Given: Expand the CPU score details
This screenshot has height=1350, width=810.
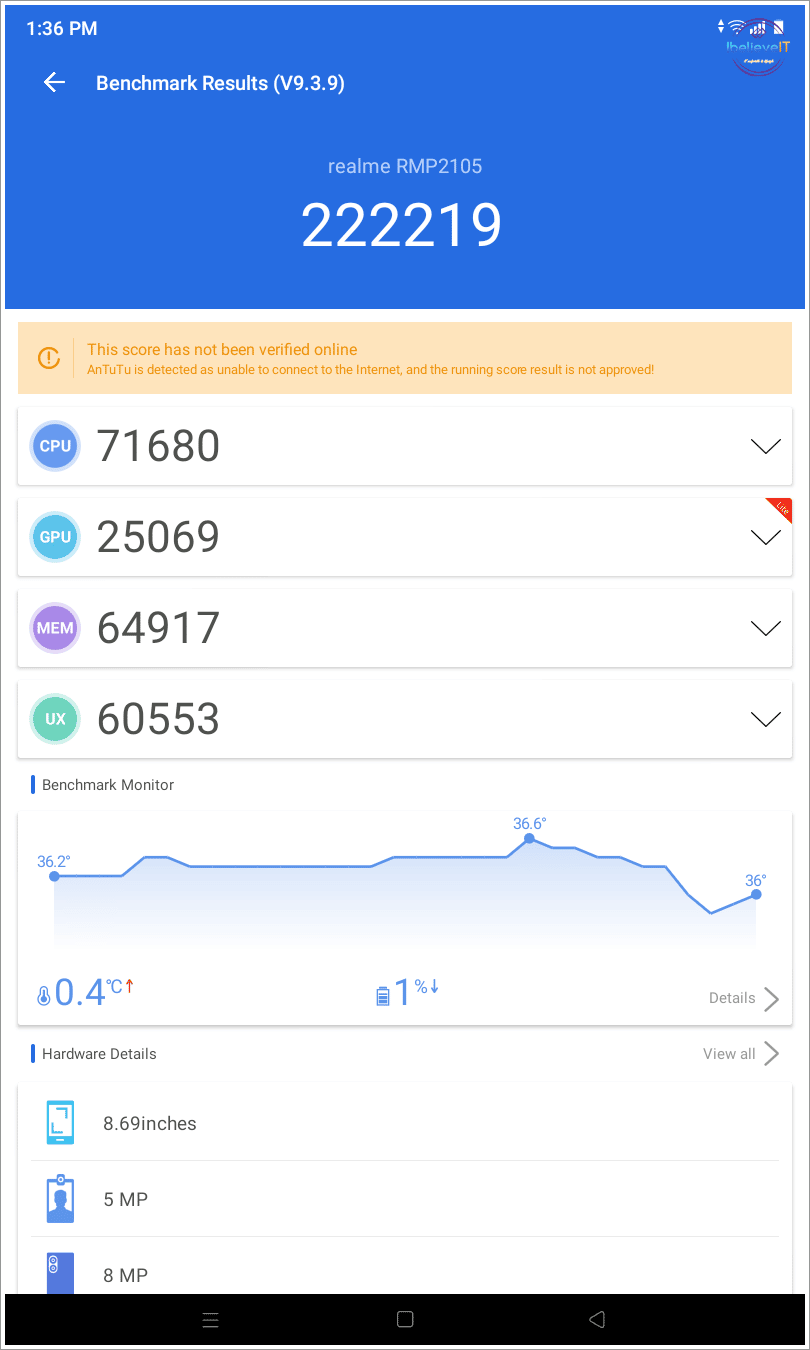Looking at the screenshot, I should [765, 447].
